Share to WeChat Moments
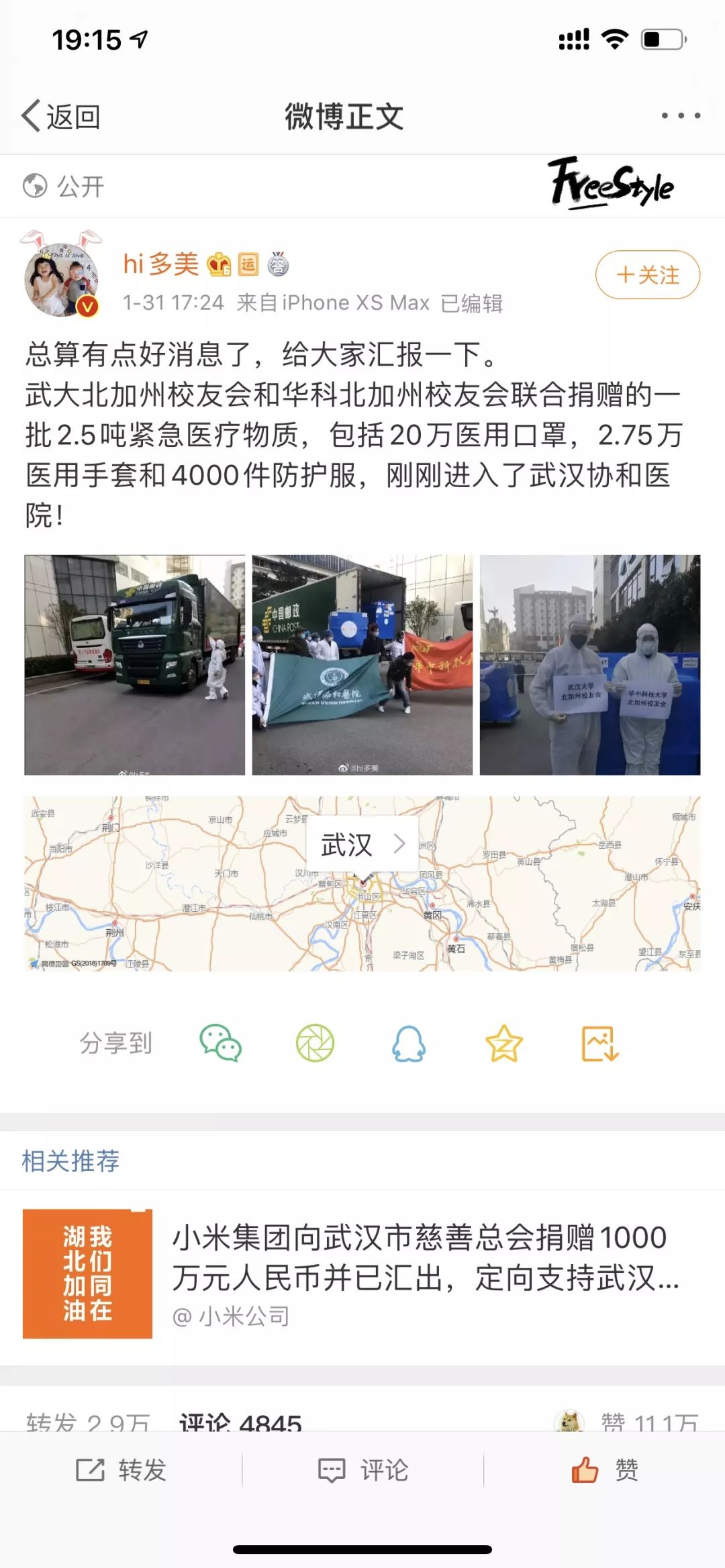The width and height of the screenshot is (725, 1568). [x=315, y=1043]
